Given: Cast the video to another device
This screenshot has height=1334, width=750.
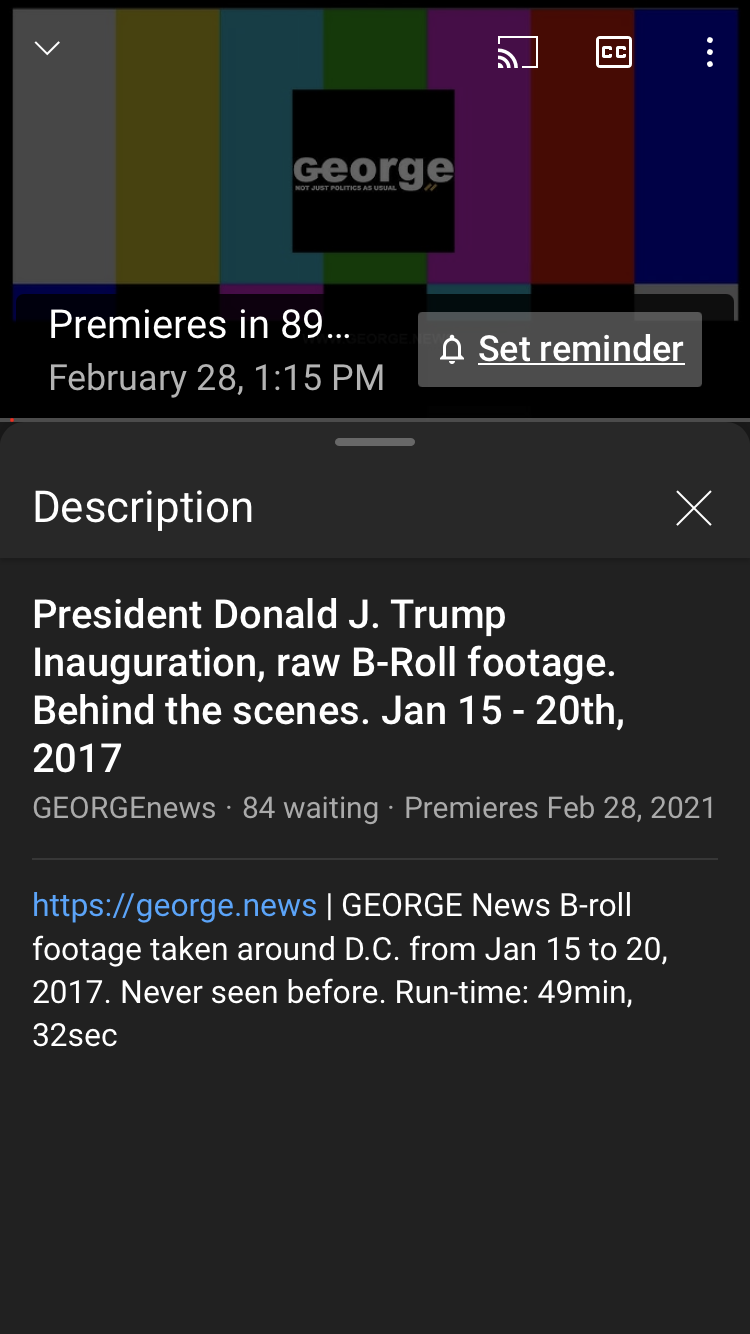Looking at the screenshot, I should pos(517,52).
